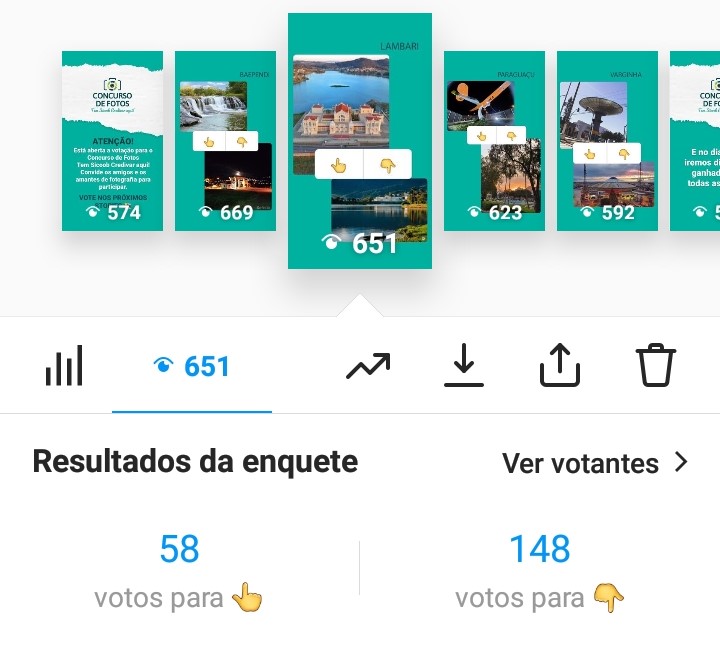Viewport: 720px width, 654px height.
Task: Share this story
Action: point(560,367)
